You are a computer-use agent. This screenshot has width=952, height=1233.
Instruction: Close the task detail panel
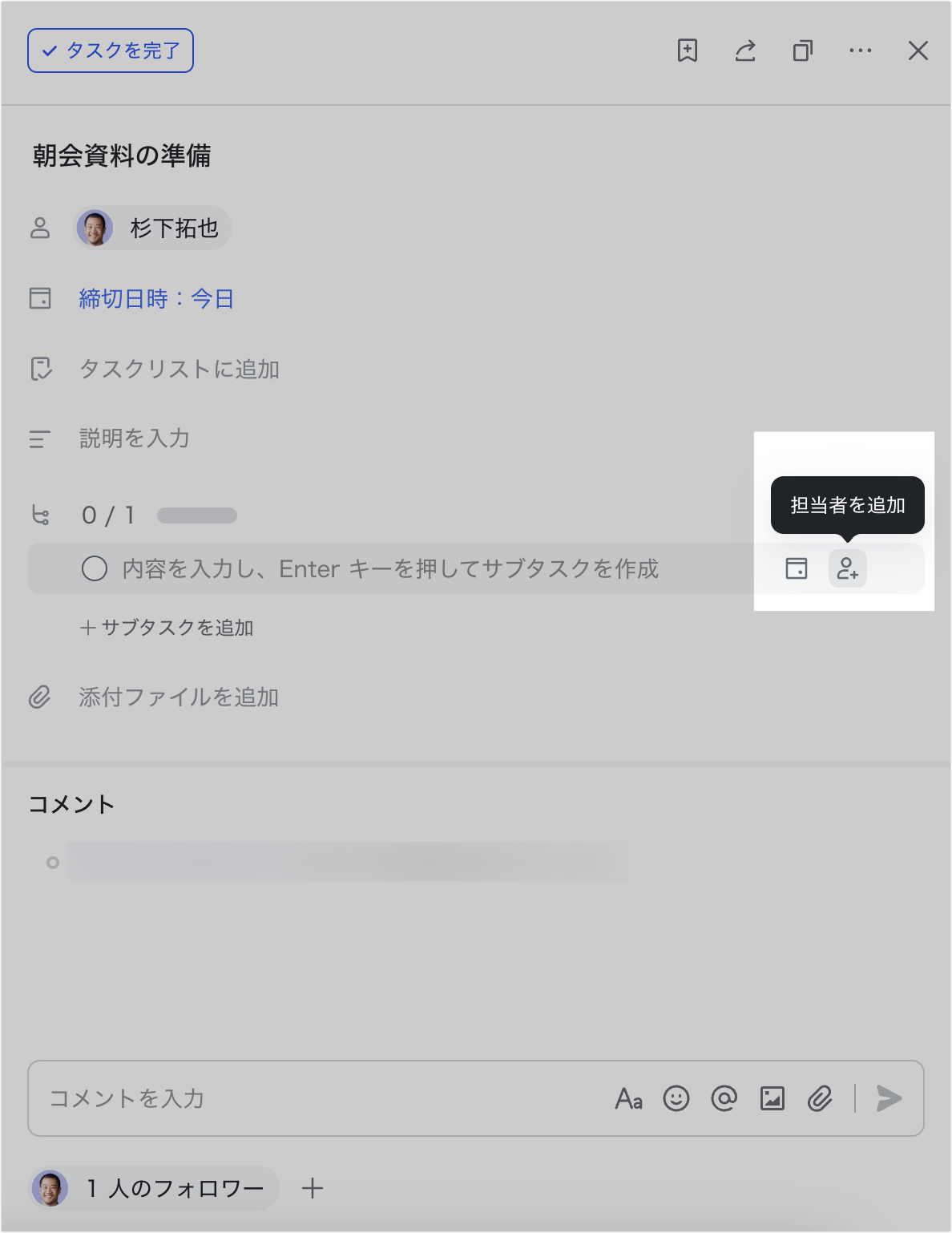[918, 51]
